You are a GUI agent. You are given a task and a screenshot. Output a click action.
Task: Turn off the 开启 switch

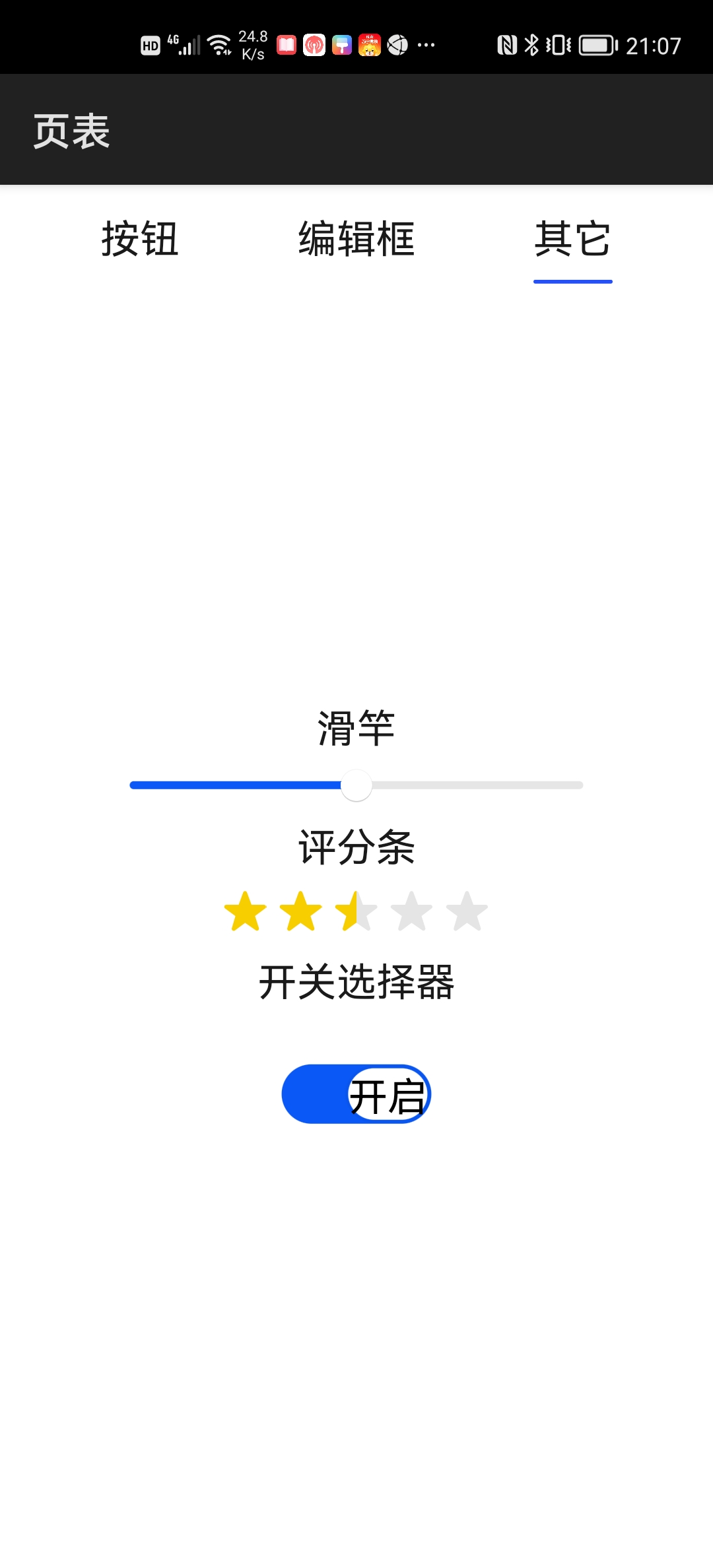point(356,1094)
